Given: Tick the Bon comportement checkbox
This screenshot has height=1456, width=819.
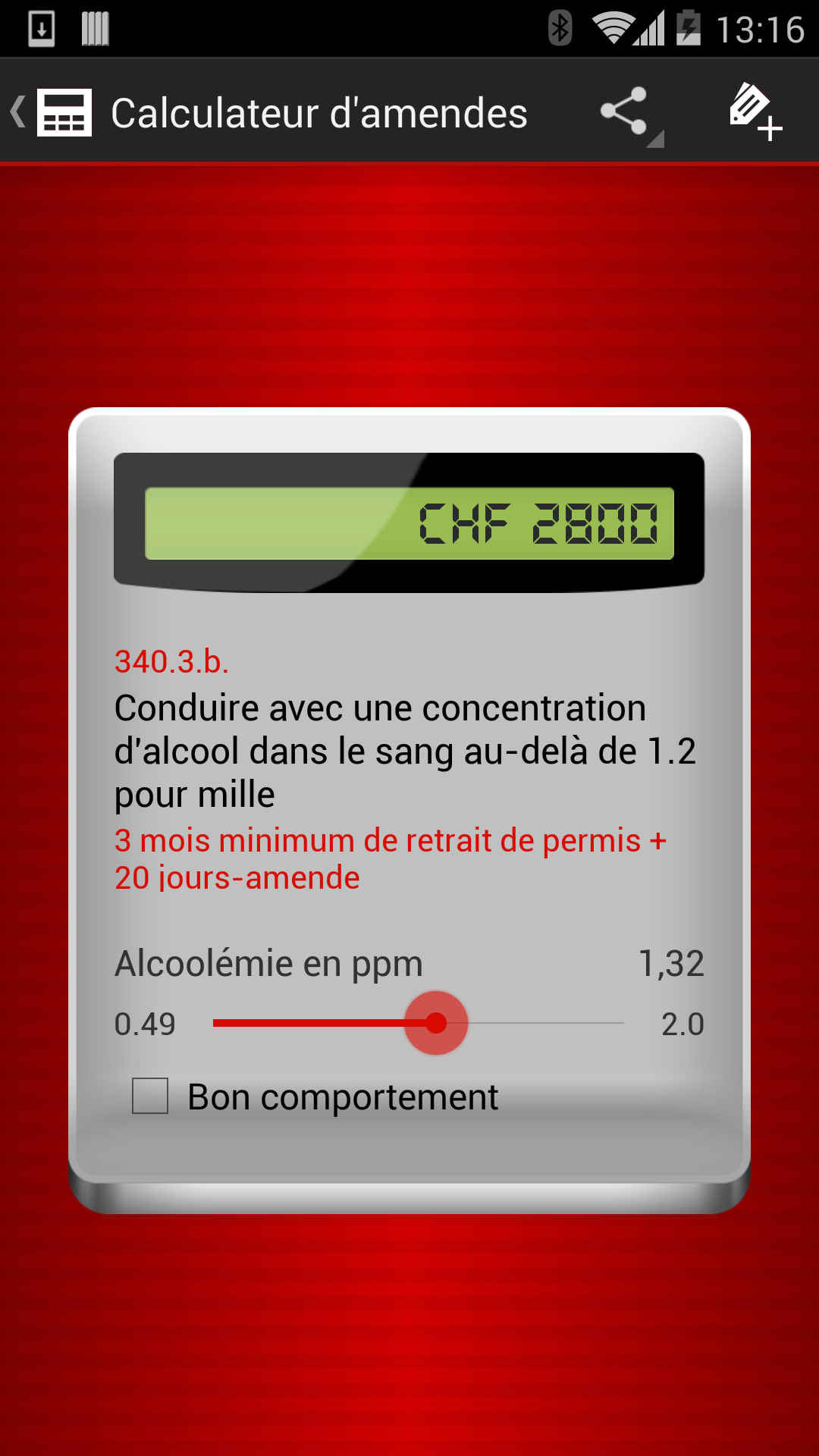Looking at the screenshot, I should pos(150,1096).
